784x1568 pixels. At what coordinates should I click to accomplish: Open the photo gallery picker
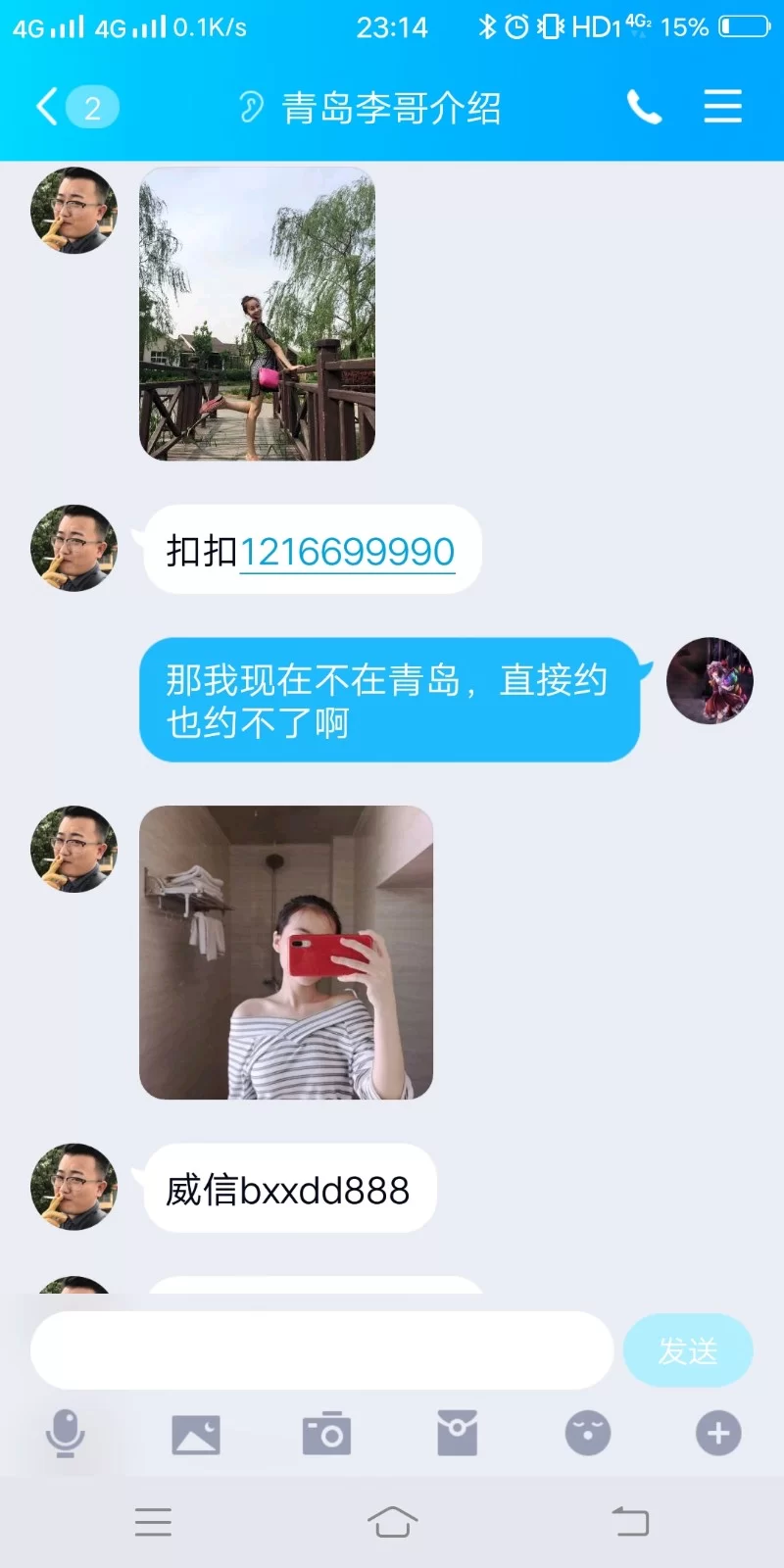pyautogui.click(x=196, y=1434)
